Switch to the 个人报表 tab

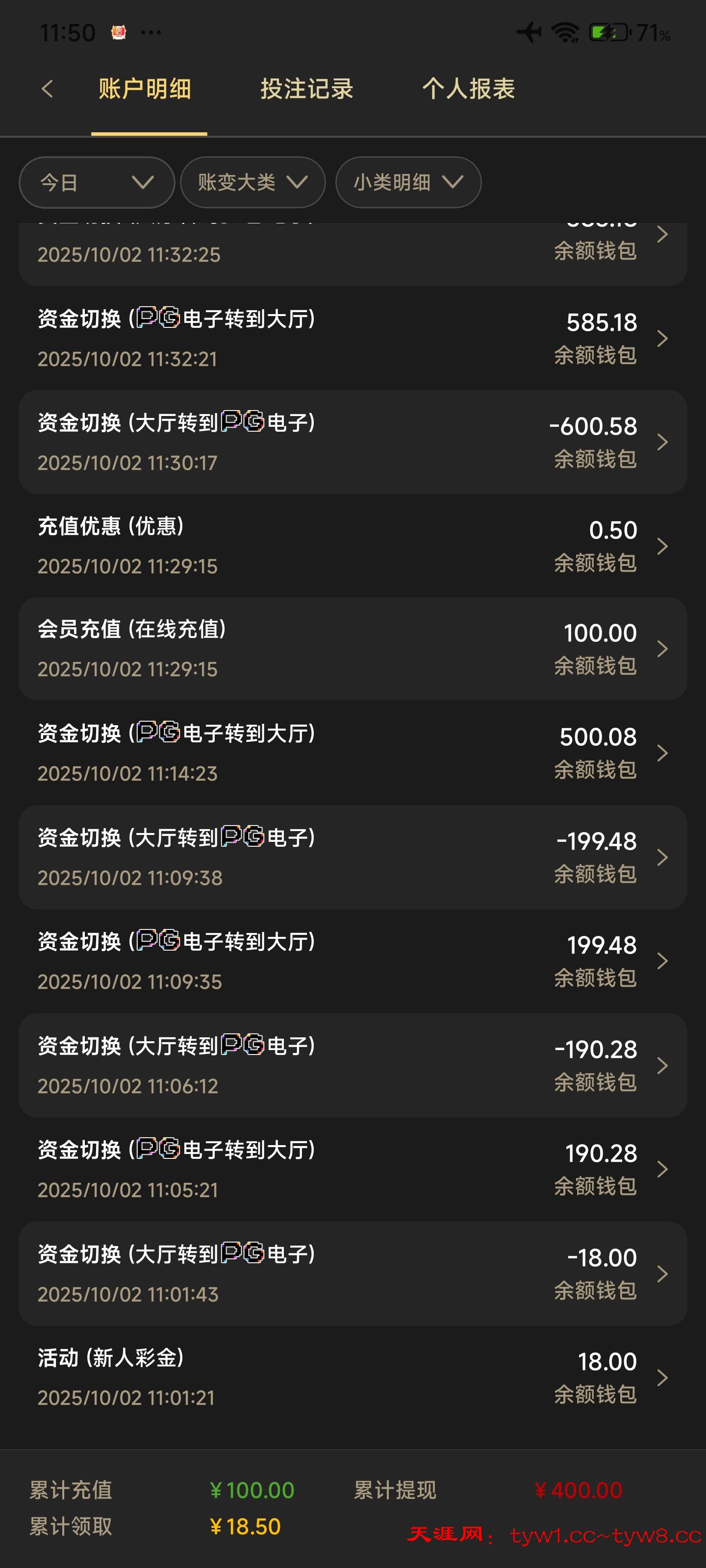[468, 89]
